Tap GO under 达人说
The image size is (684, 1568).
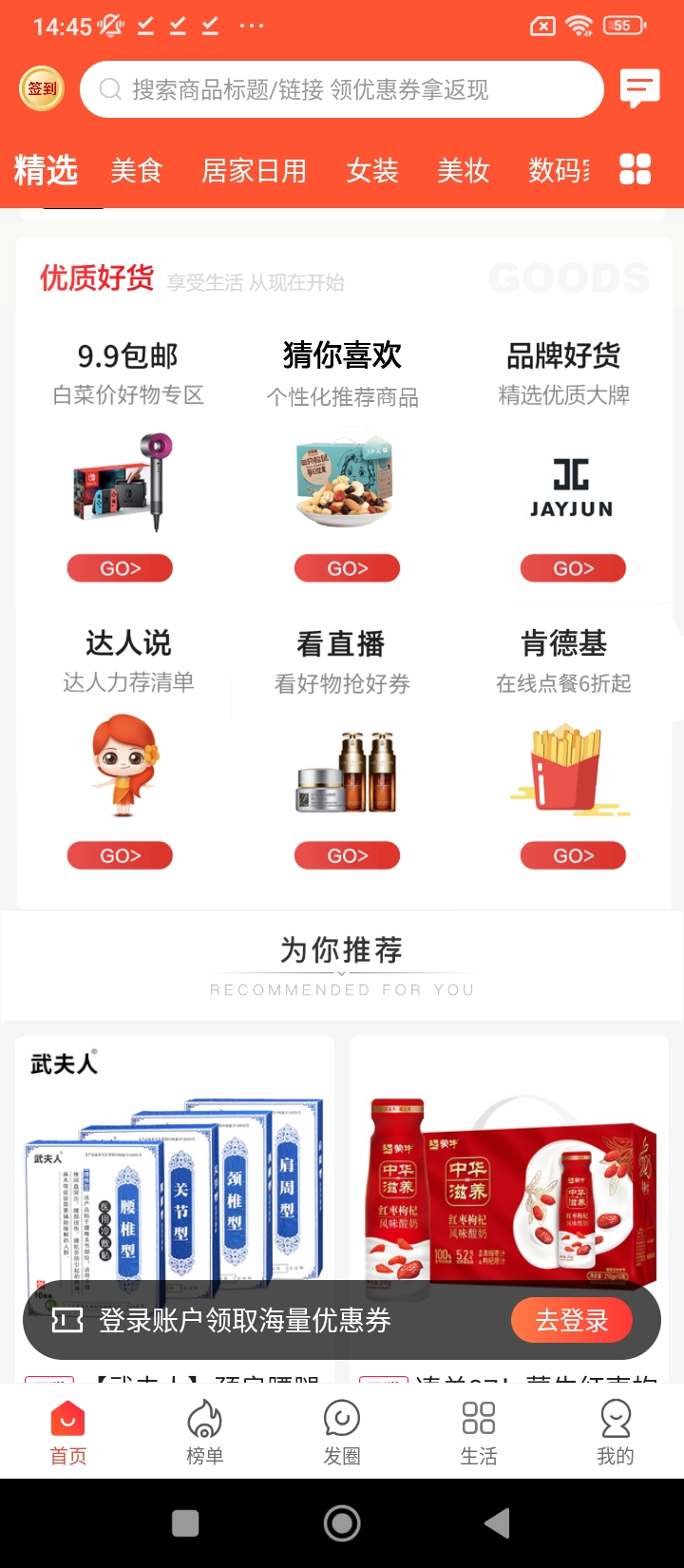tap(120, 855)
